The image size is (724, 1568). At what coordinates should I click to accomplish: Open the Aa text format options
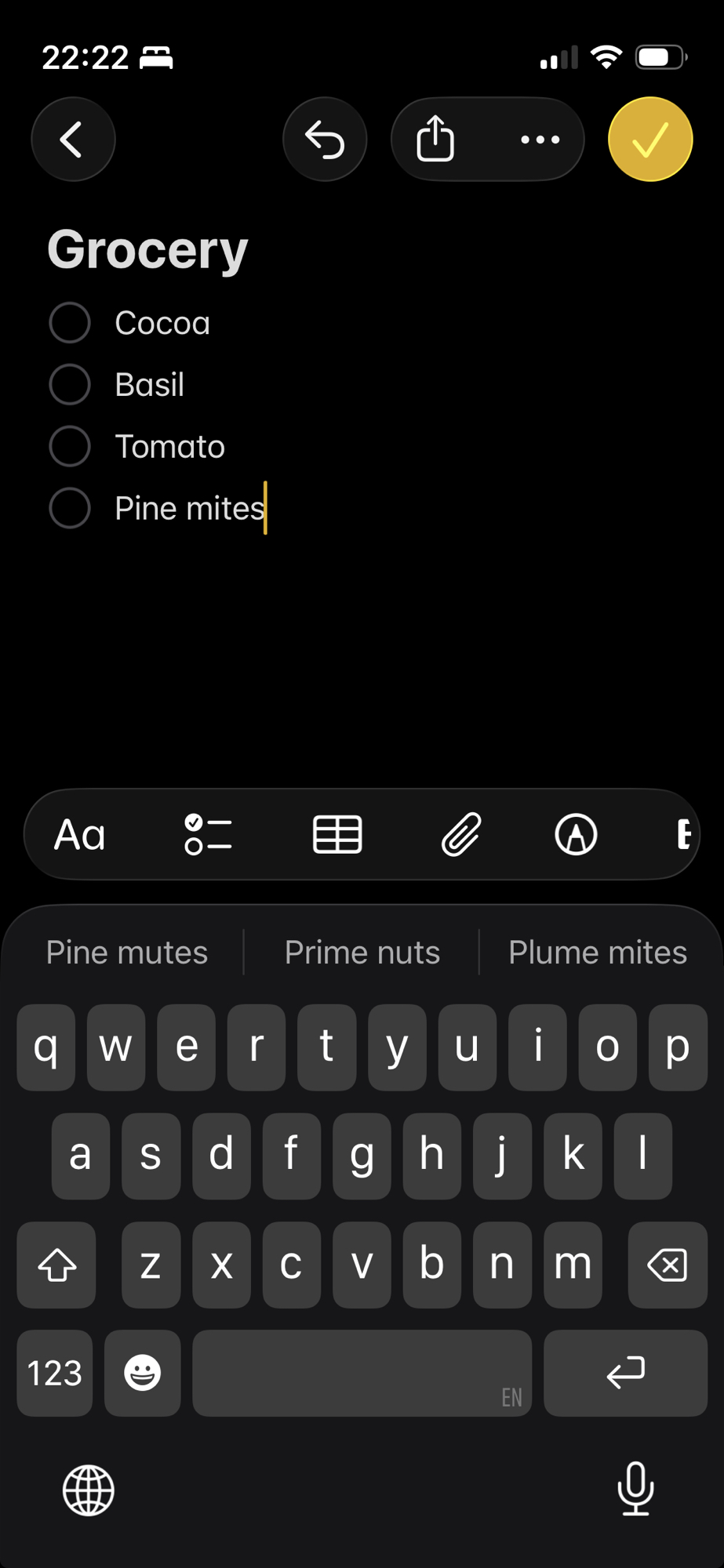[79, 834]
